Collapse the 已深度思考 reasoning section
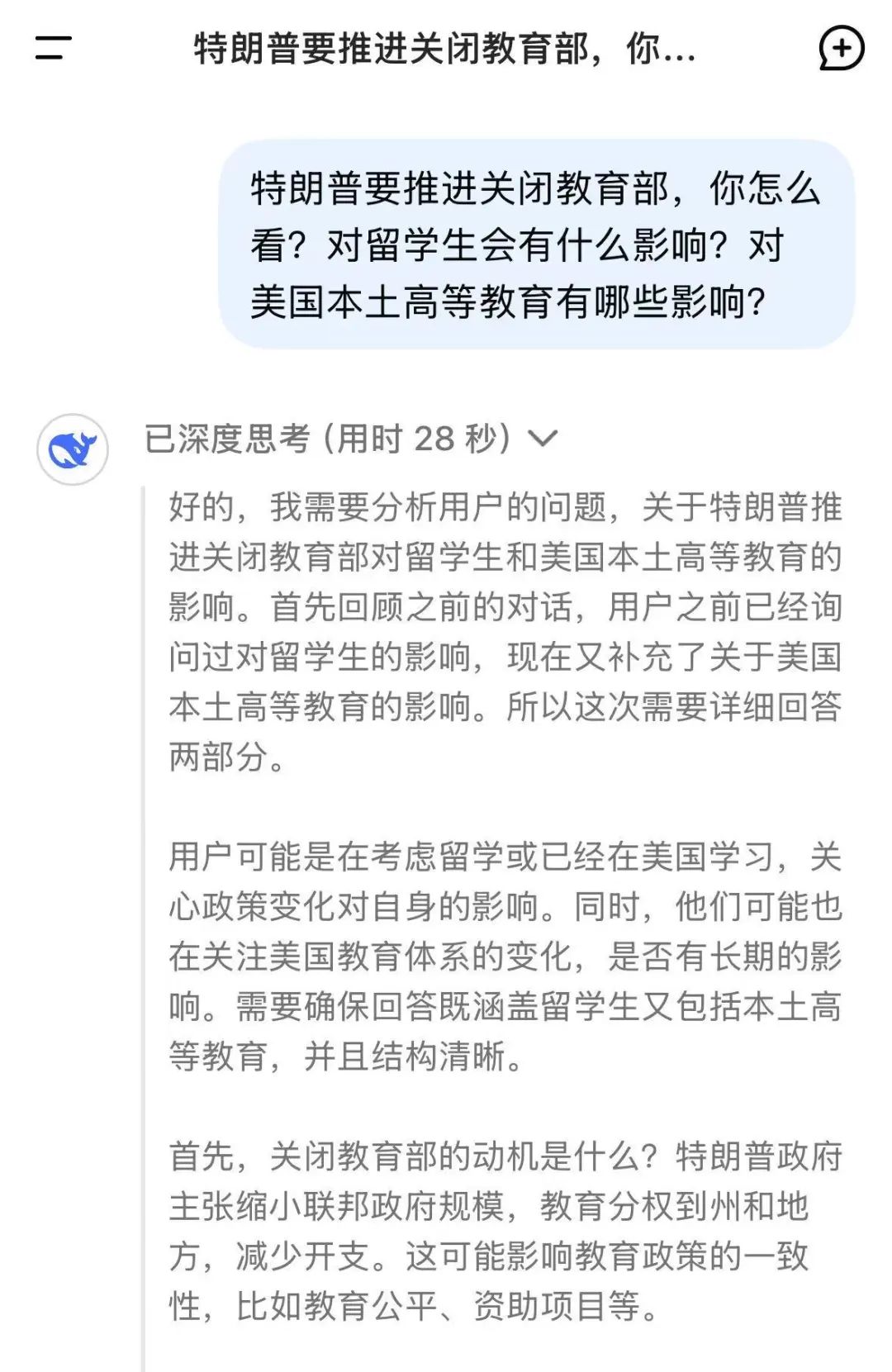The height and width of the screenshot is (1372, 892). point(543,439)
